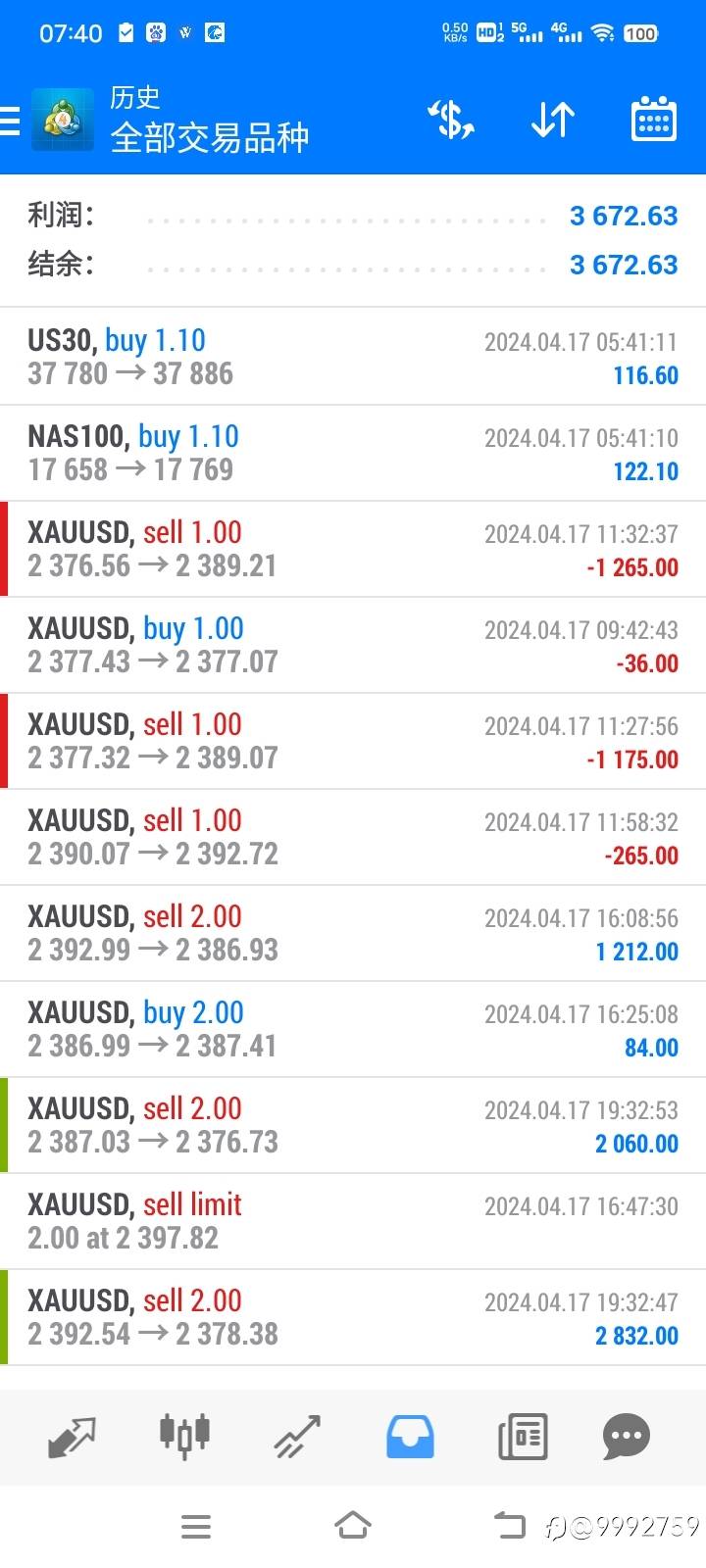
Task: Expand the NAS100 buy 1.10 trade
Action: pos(353,453)
